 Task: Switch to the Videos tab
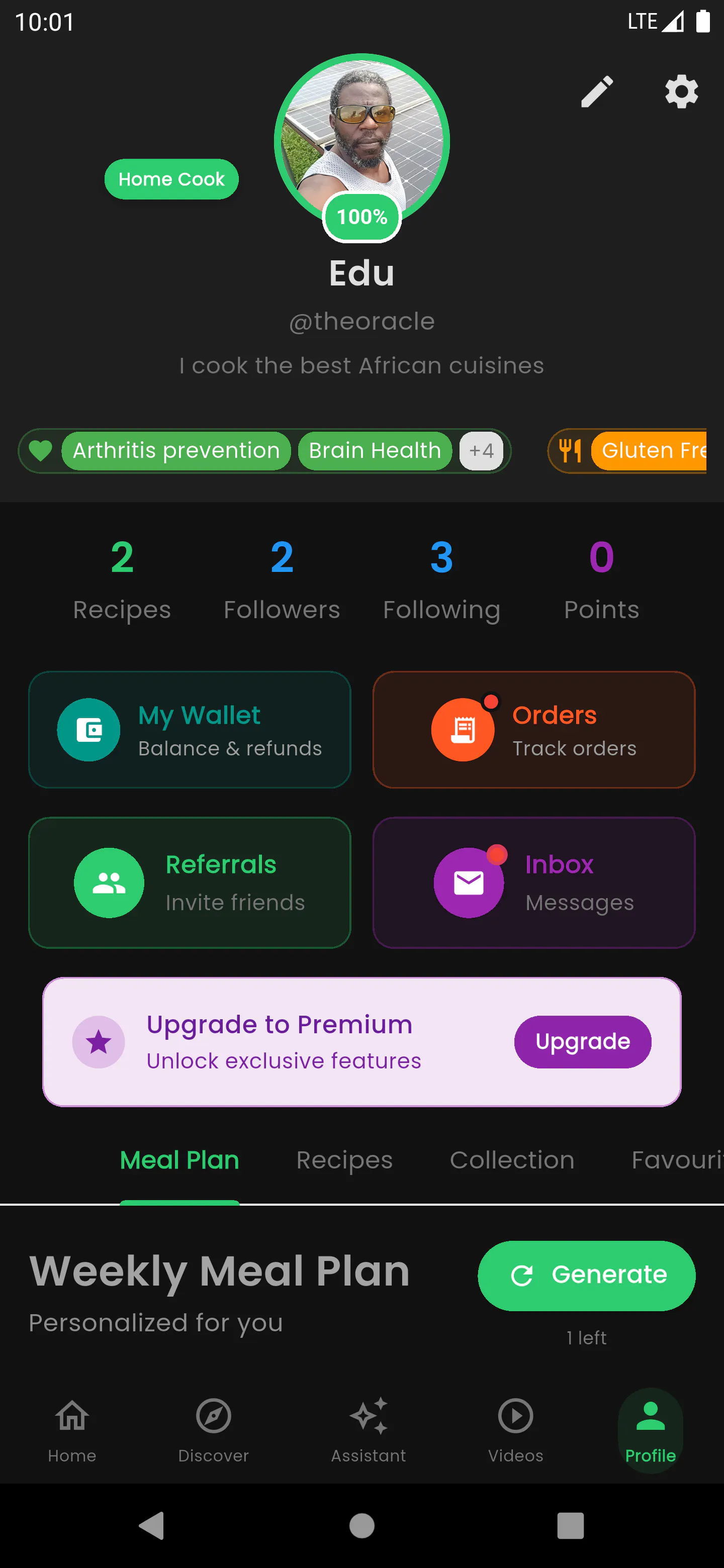point(516,1430)
